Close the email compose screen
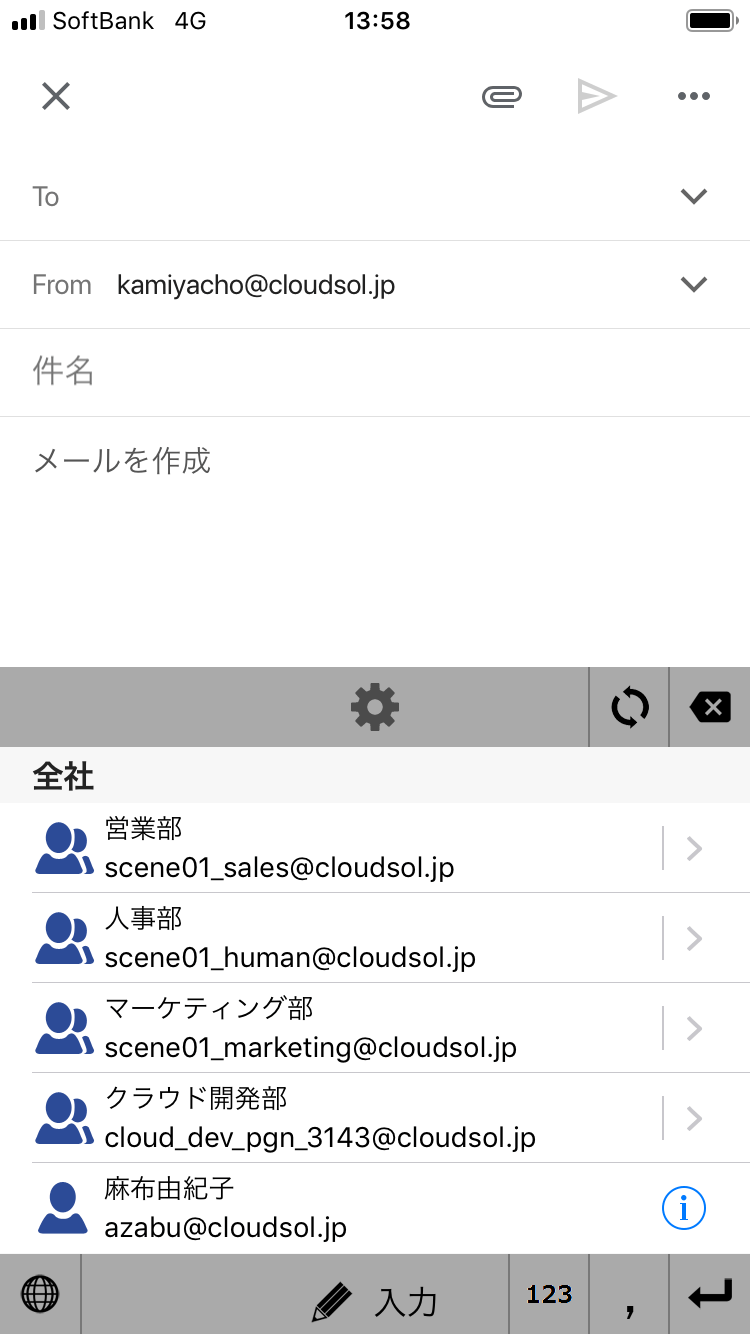The height and width of the screenshot is (1334, 750). click(56, 96)
